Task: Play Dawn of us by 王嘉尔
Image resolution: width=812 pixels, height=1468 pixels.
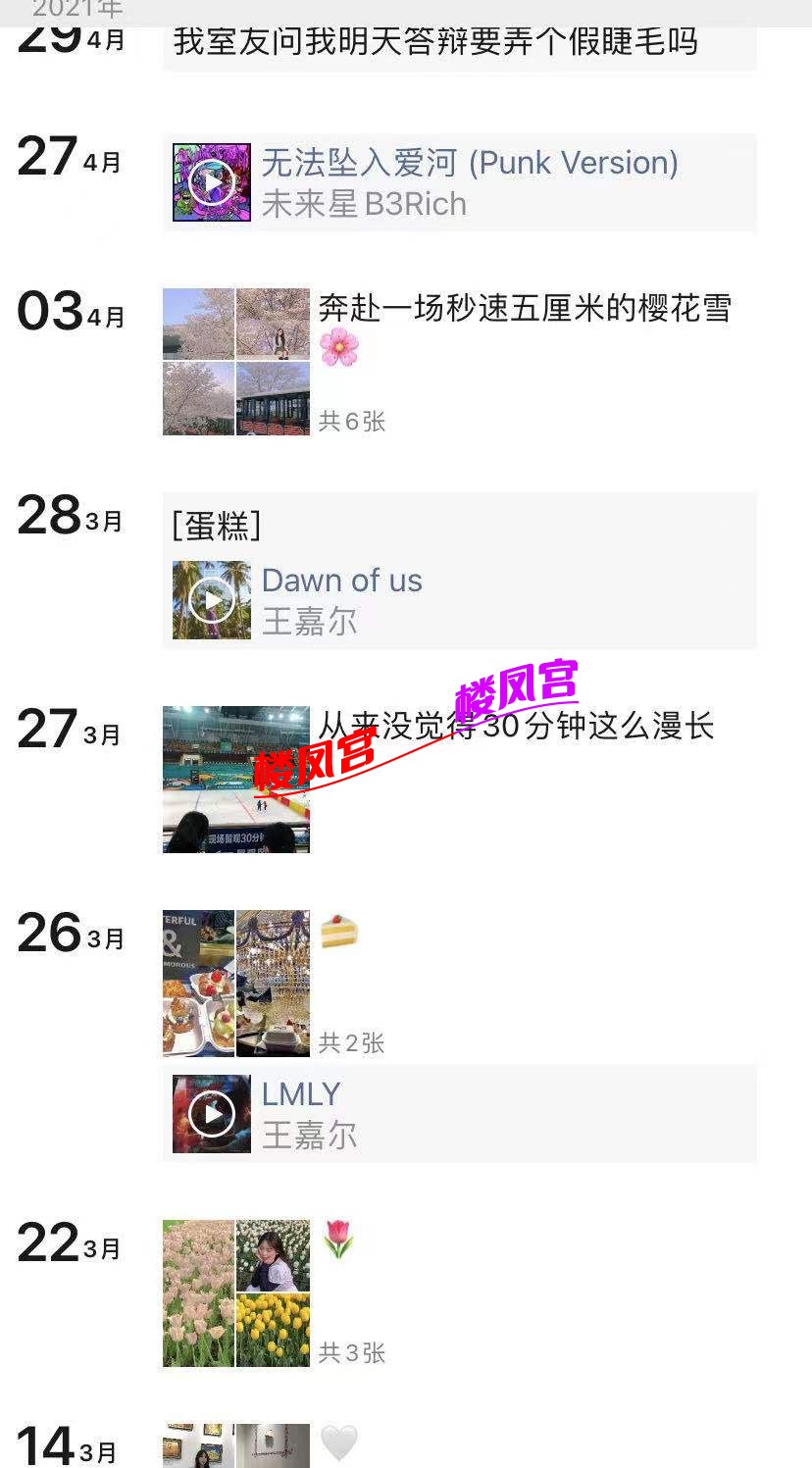Action: tap(212, 600)
